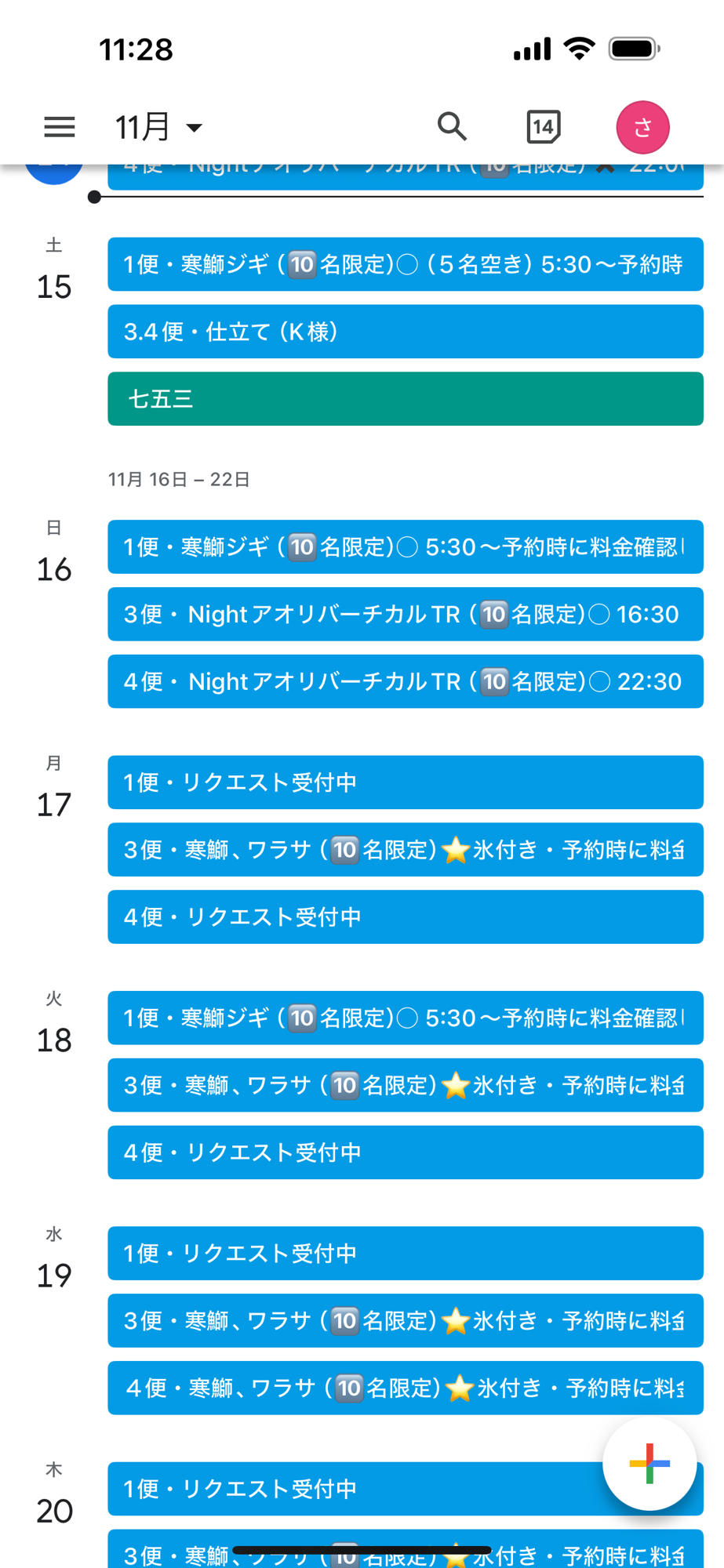724x1568 pixels.
Task: Open 4便・リクエスト受付中 on the 17th
Action: tap(405, 917)
